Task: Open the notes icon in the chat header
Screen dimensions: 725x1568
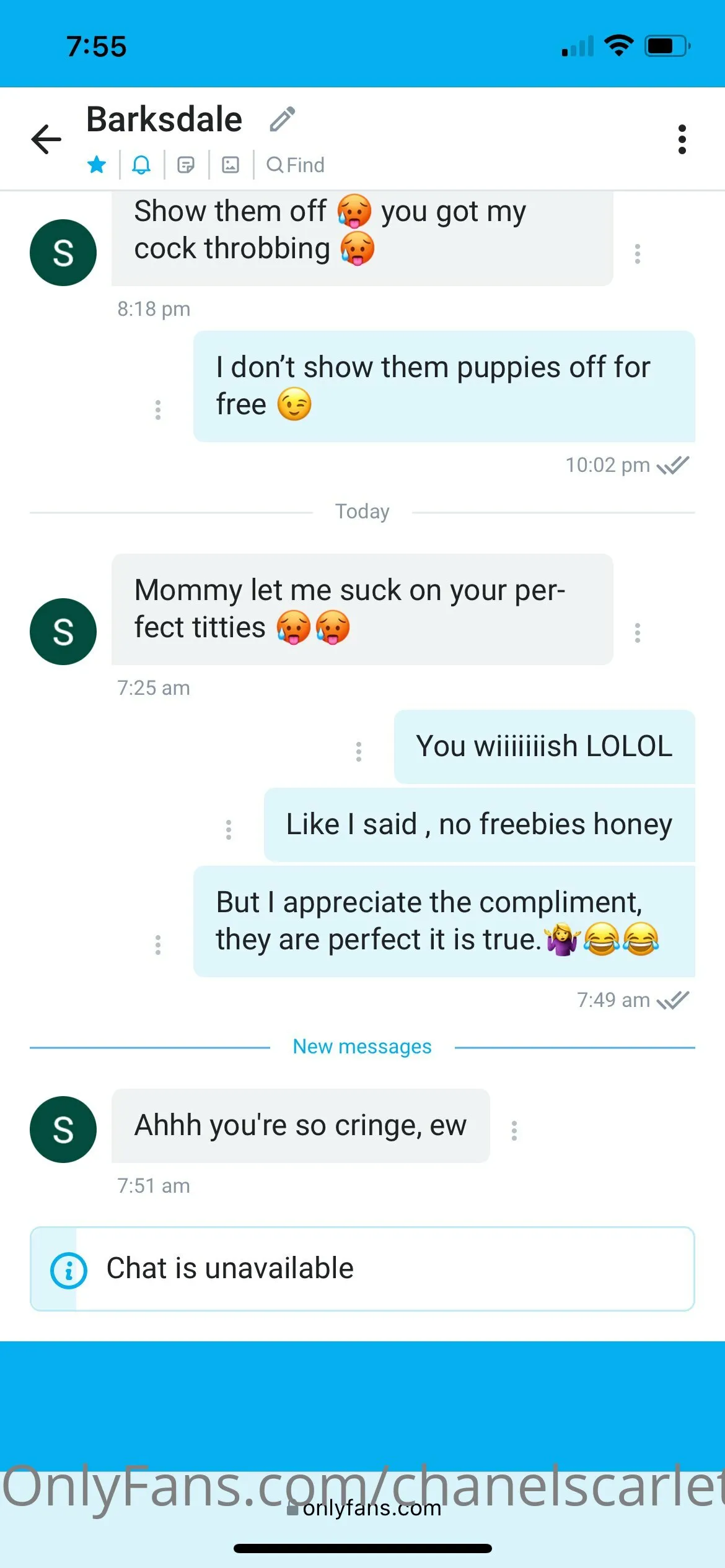Action: [x=186, y=165]
